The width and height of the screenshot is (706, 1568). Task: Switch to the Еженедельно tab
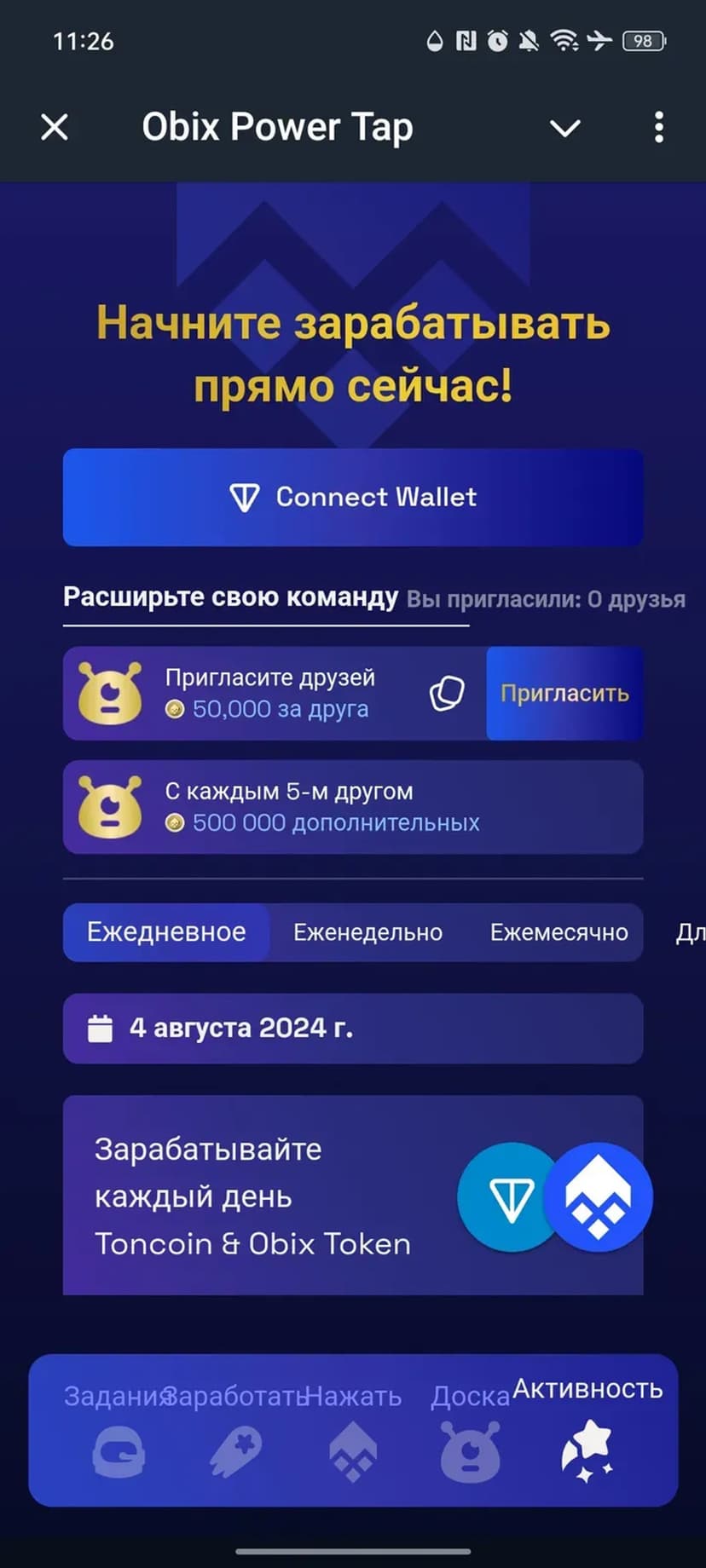[x=367, y=932]
